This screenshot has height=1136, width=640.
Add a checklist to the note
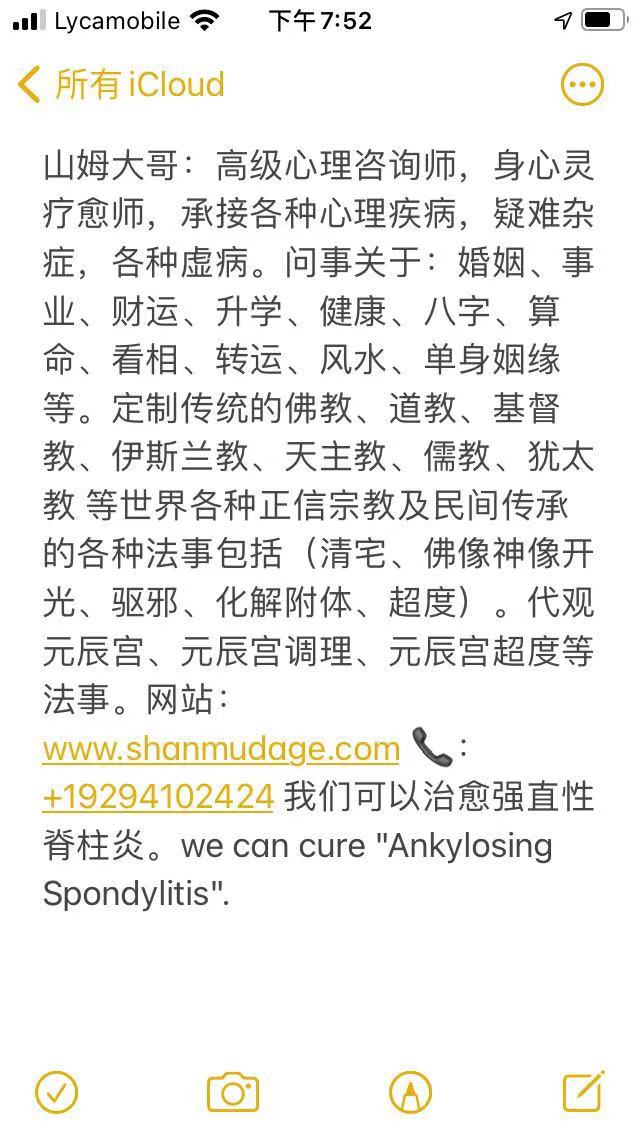(x=56, y=1091)
